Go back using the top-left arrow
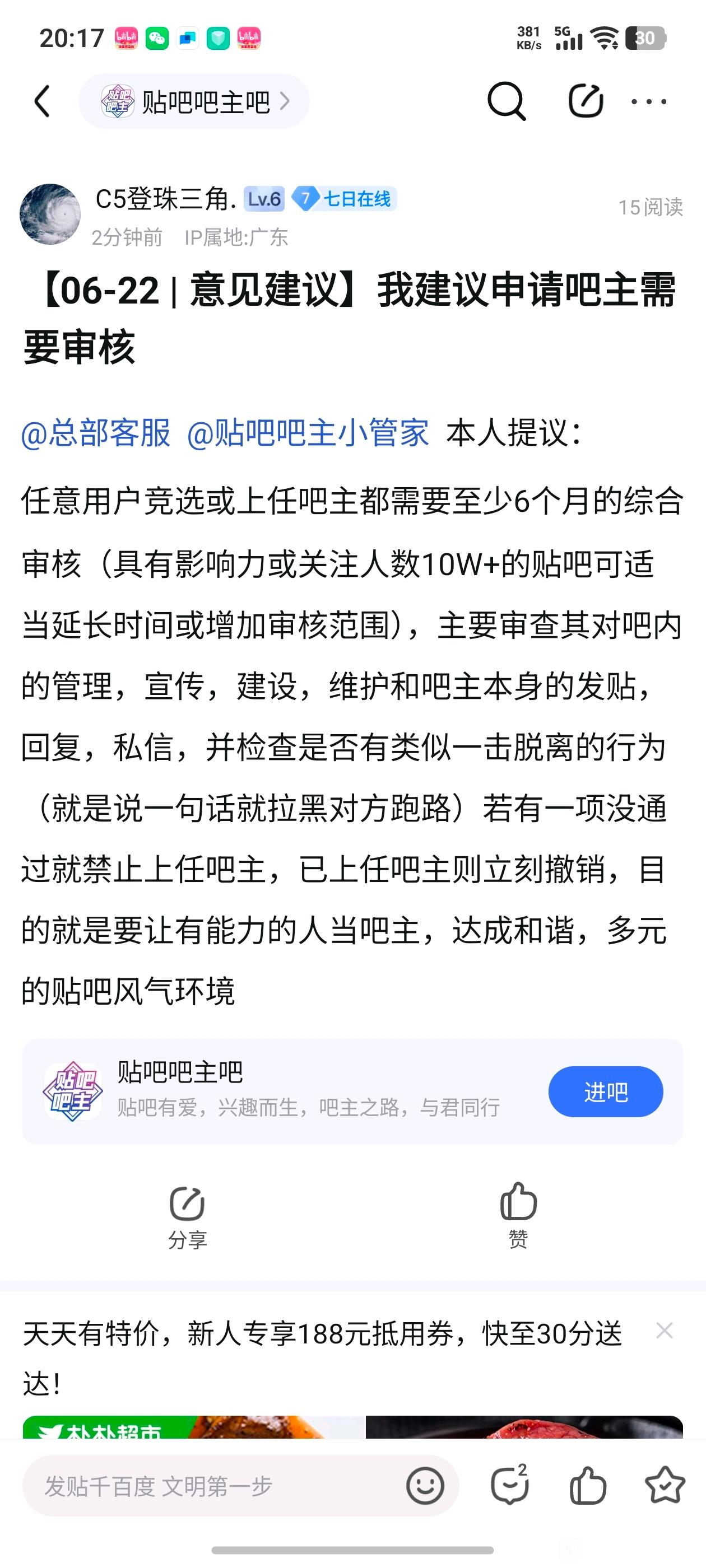The width and height of the screenshot is (706, 1568). pos(42,101)
